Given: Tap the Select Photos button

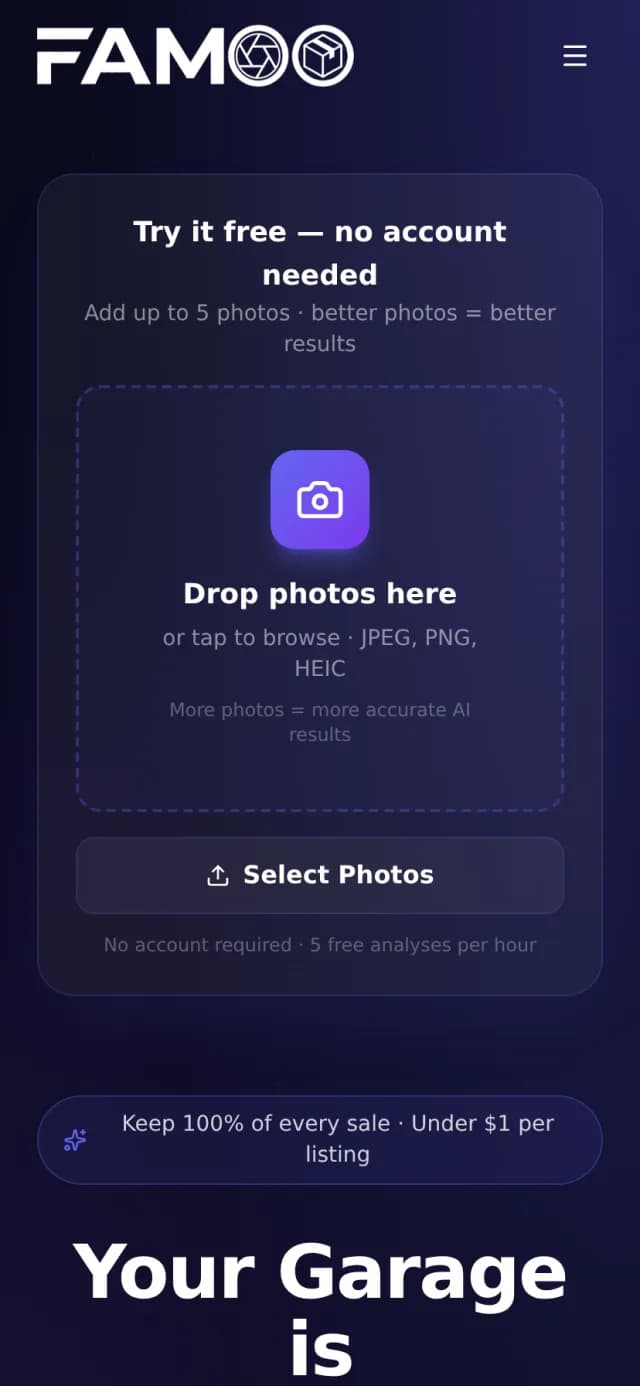Looking at the screenshot, I should 320,875.
